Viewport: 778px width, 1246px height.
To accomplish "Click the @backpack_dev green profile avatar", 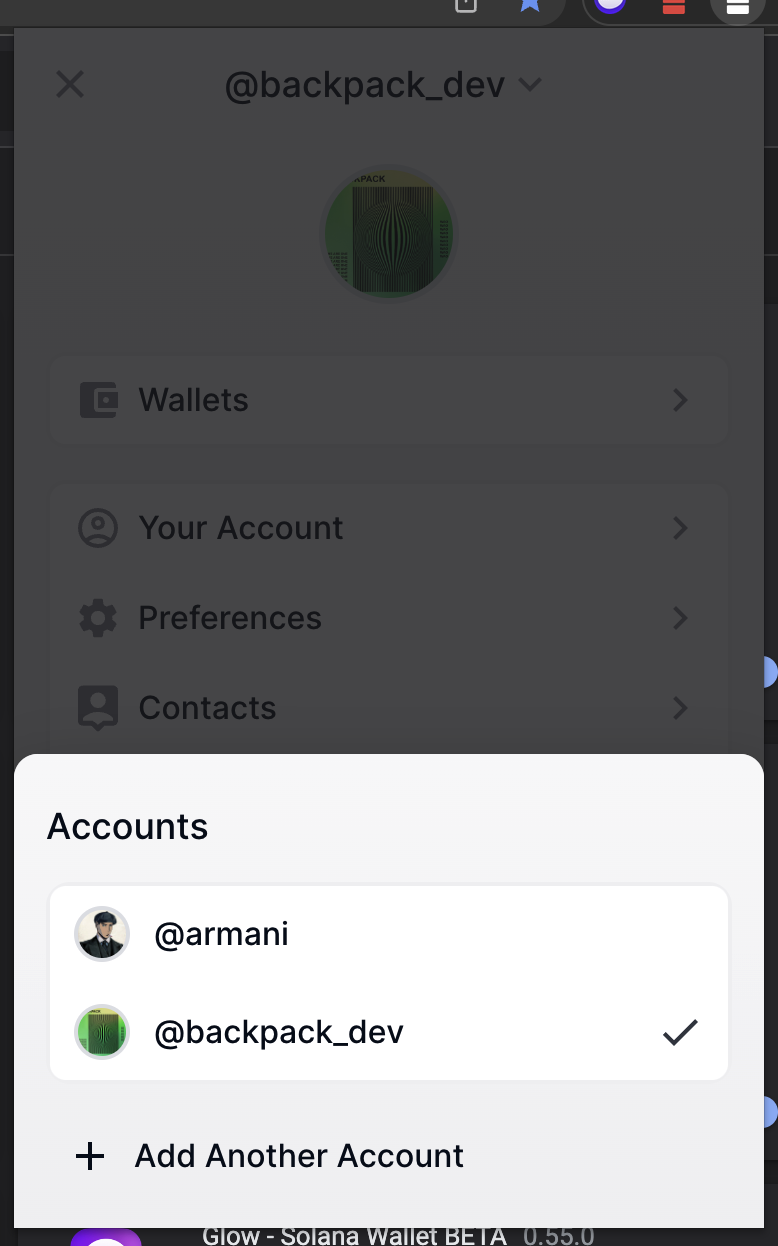I will point(102,1032).
